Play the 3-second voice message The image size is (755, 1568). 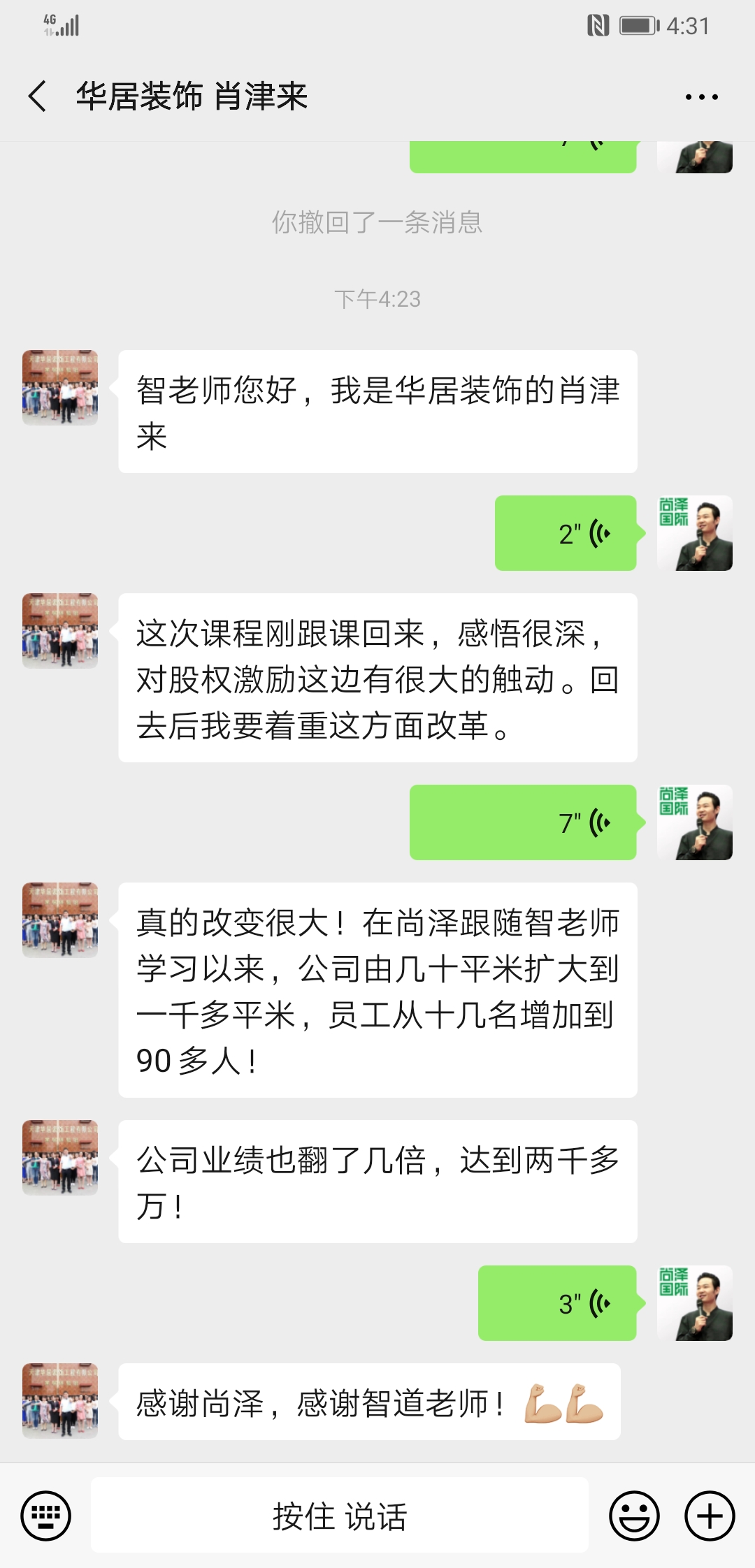[x=557, y=1303]
